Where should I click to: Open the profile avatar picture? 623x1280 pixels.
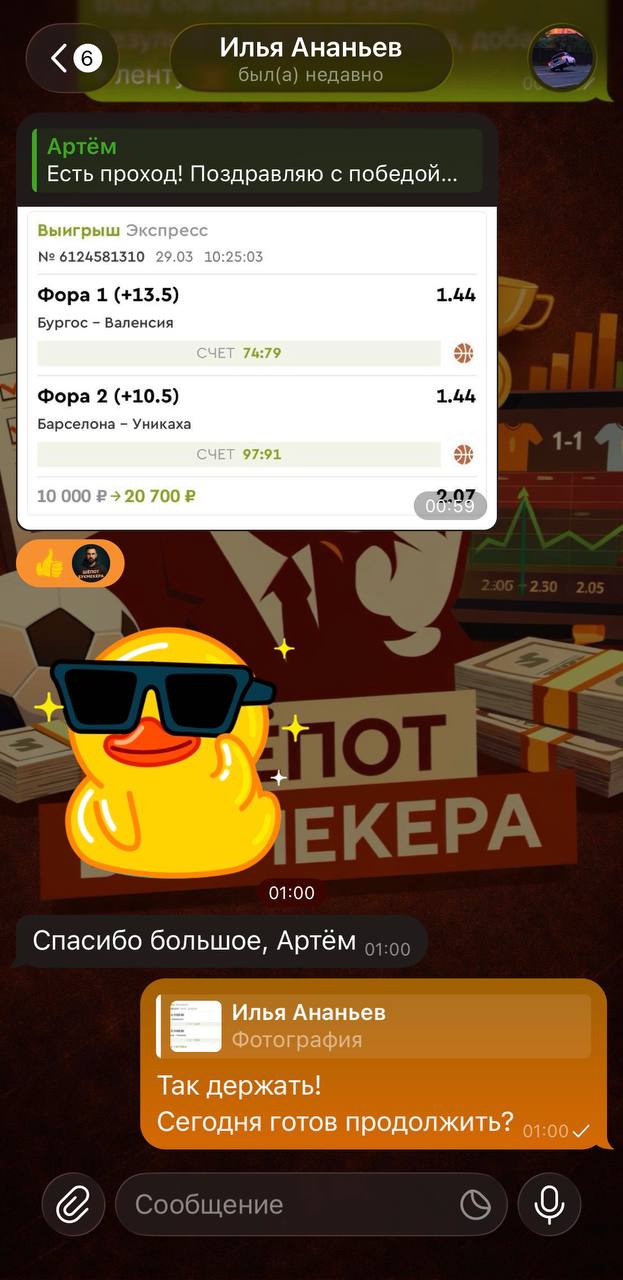[x=561, y=58]
